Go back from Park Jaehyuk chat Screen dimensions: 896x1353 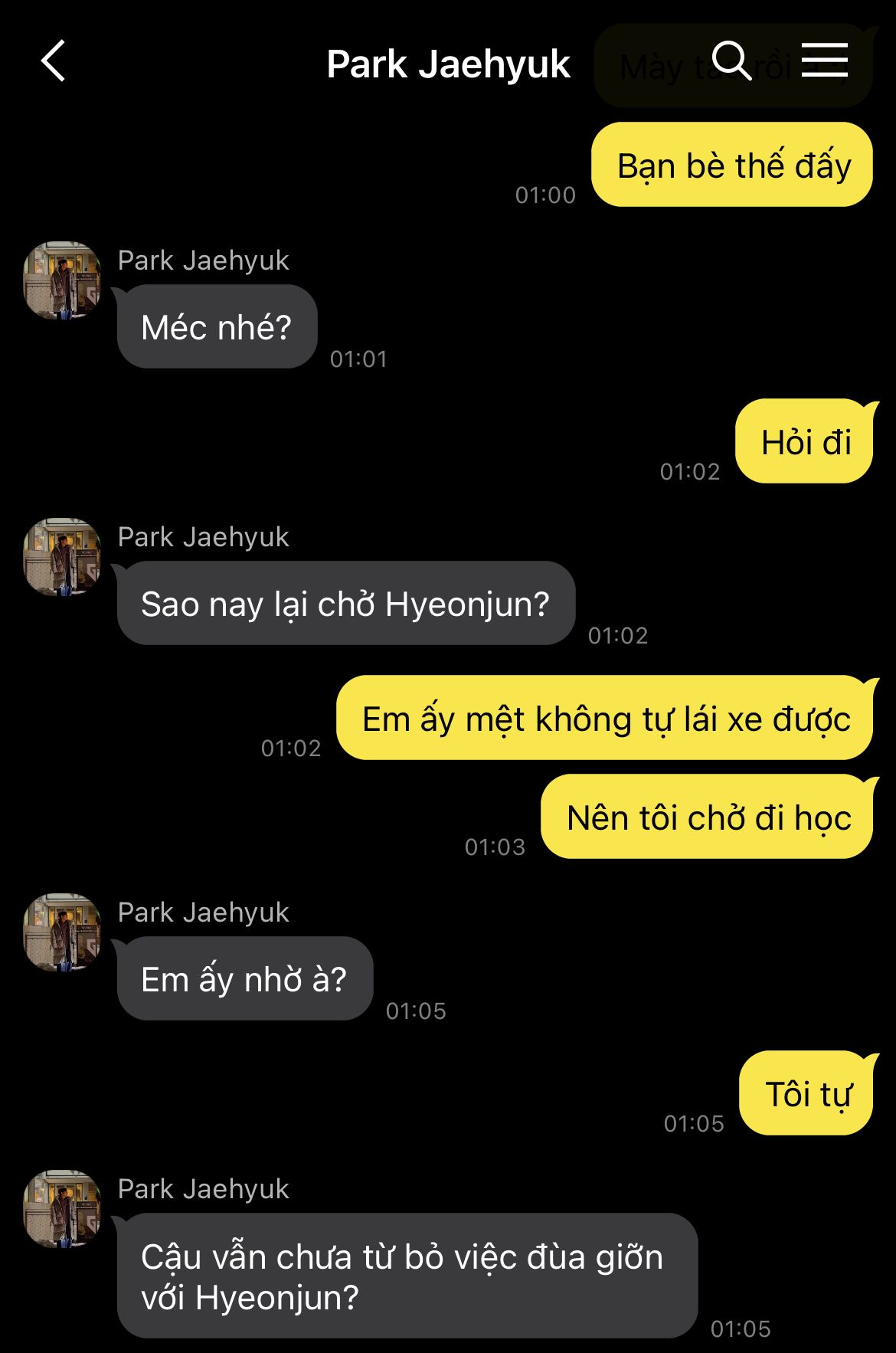[53, 61]
